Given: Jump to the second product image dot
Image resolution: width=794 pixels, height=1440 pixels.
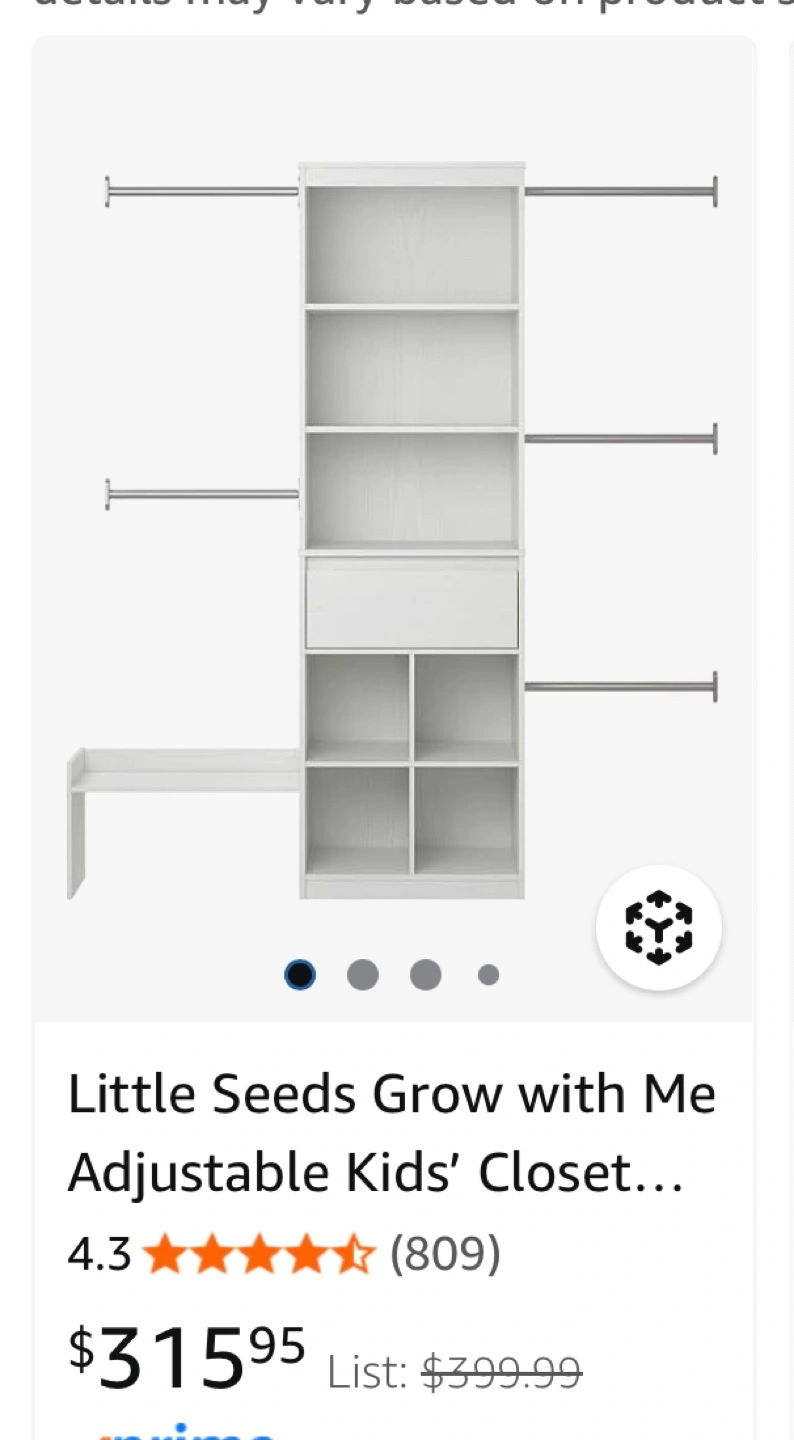Looking at the screenshot, I should pos(362,974).
